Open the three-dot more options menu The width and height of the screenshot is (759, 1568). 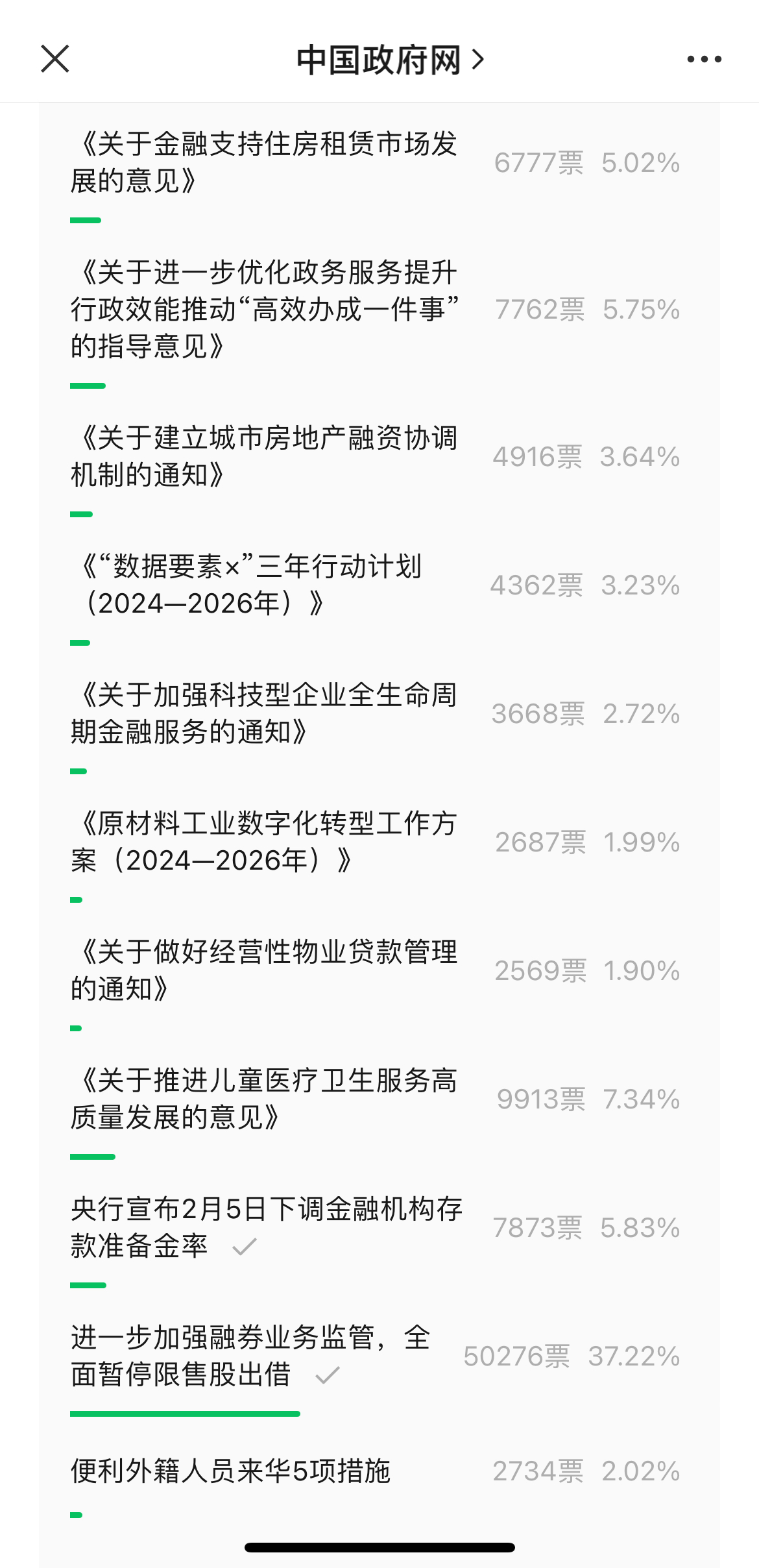click(704, 59)
